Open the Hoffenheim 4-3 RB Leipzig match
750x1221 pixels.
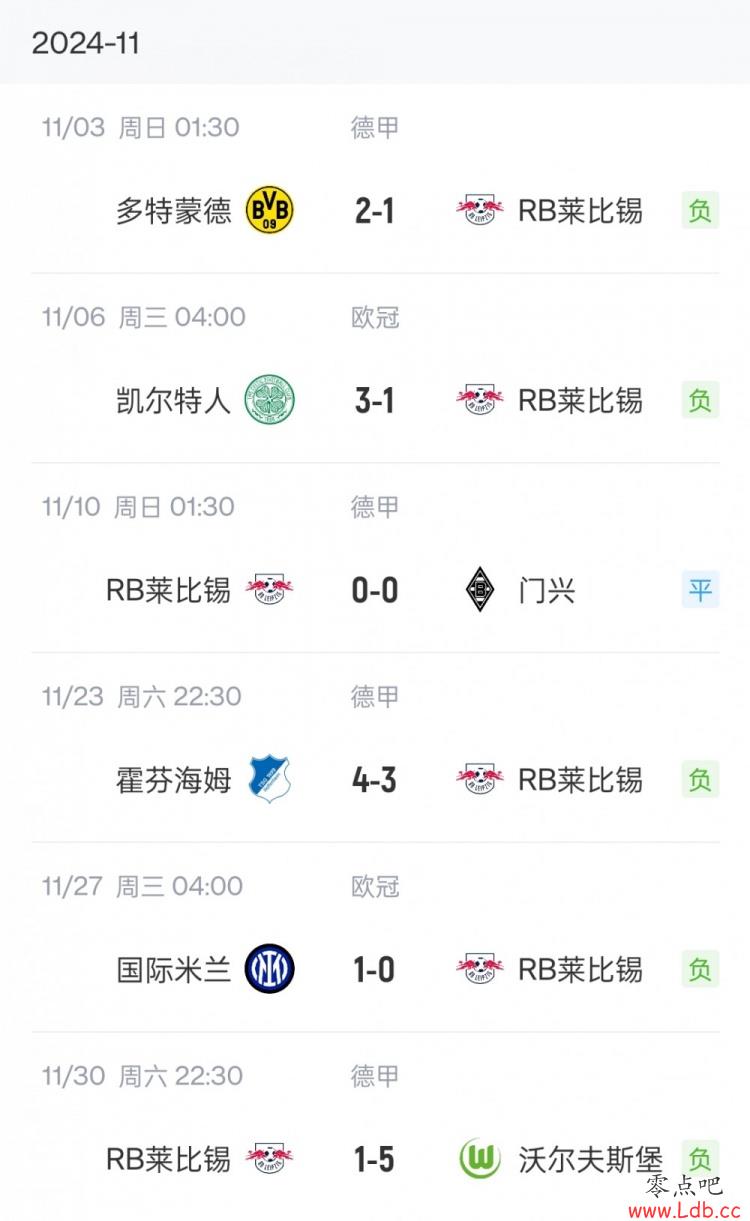click(375, 748)
